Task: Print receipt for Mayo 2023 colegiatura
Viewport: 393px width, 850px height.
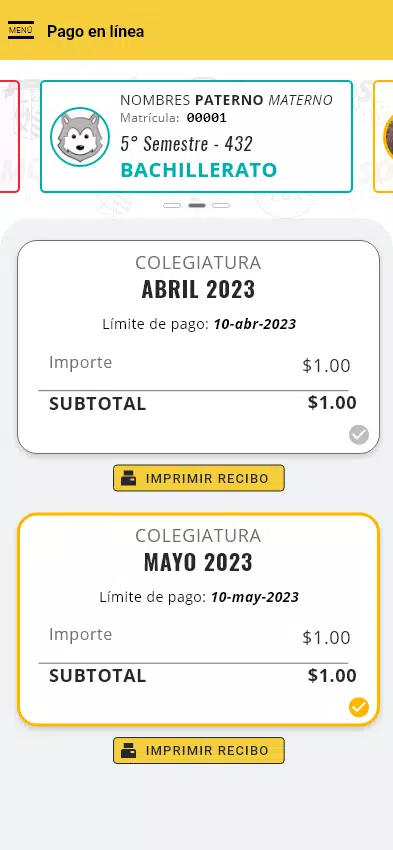Action: pyautogui.click(x=198, y=751)
